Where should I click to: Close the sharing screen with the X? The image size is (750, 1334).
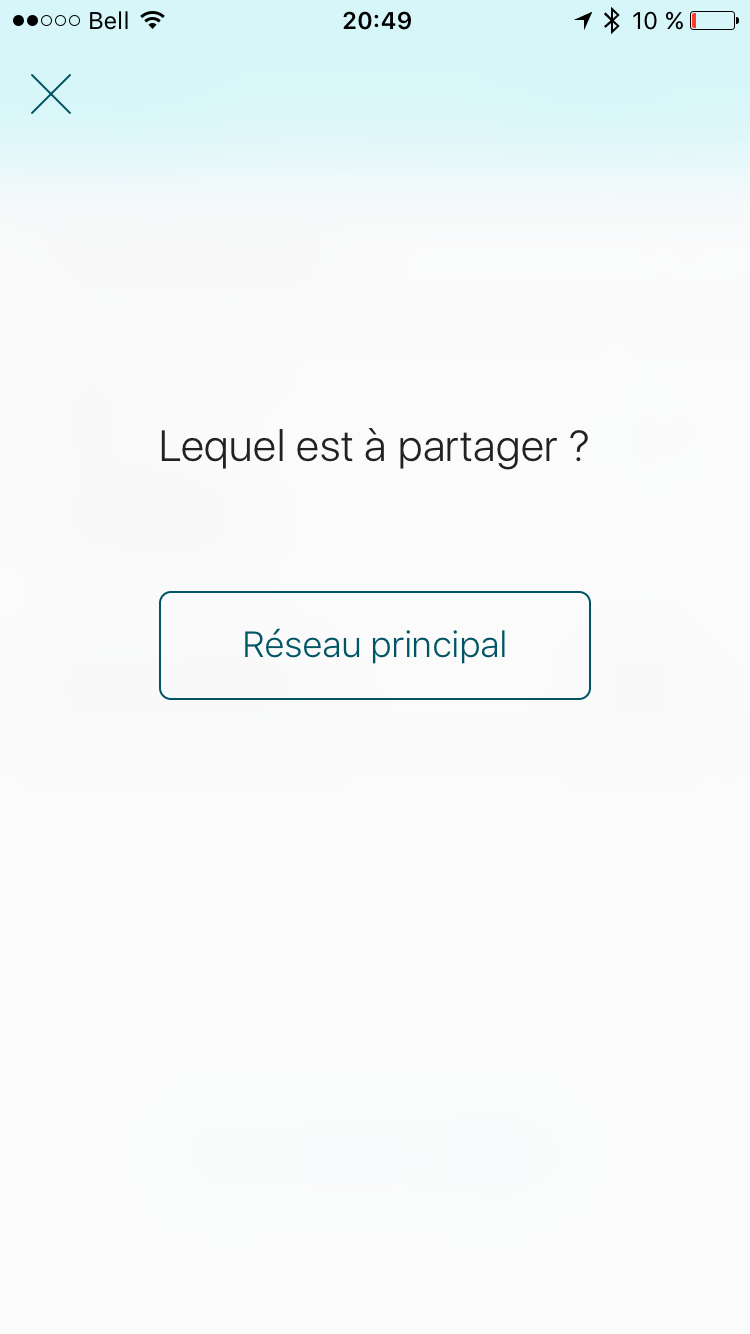pyautogui.click(x=51, y=94)
